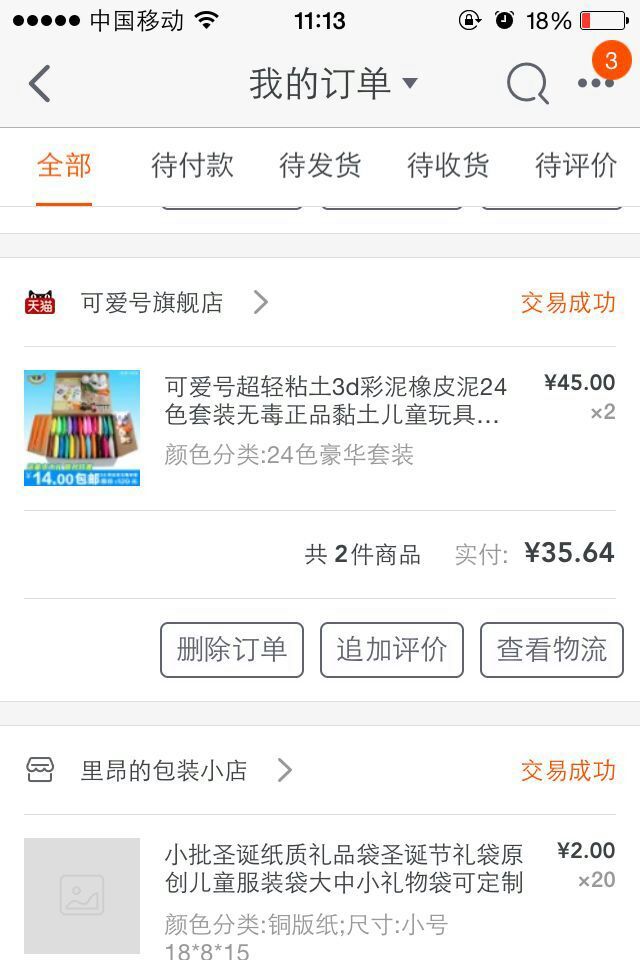Expand the 我的订单 title dropdown
640x960 pixels.
tap(333, 83)
